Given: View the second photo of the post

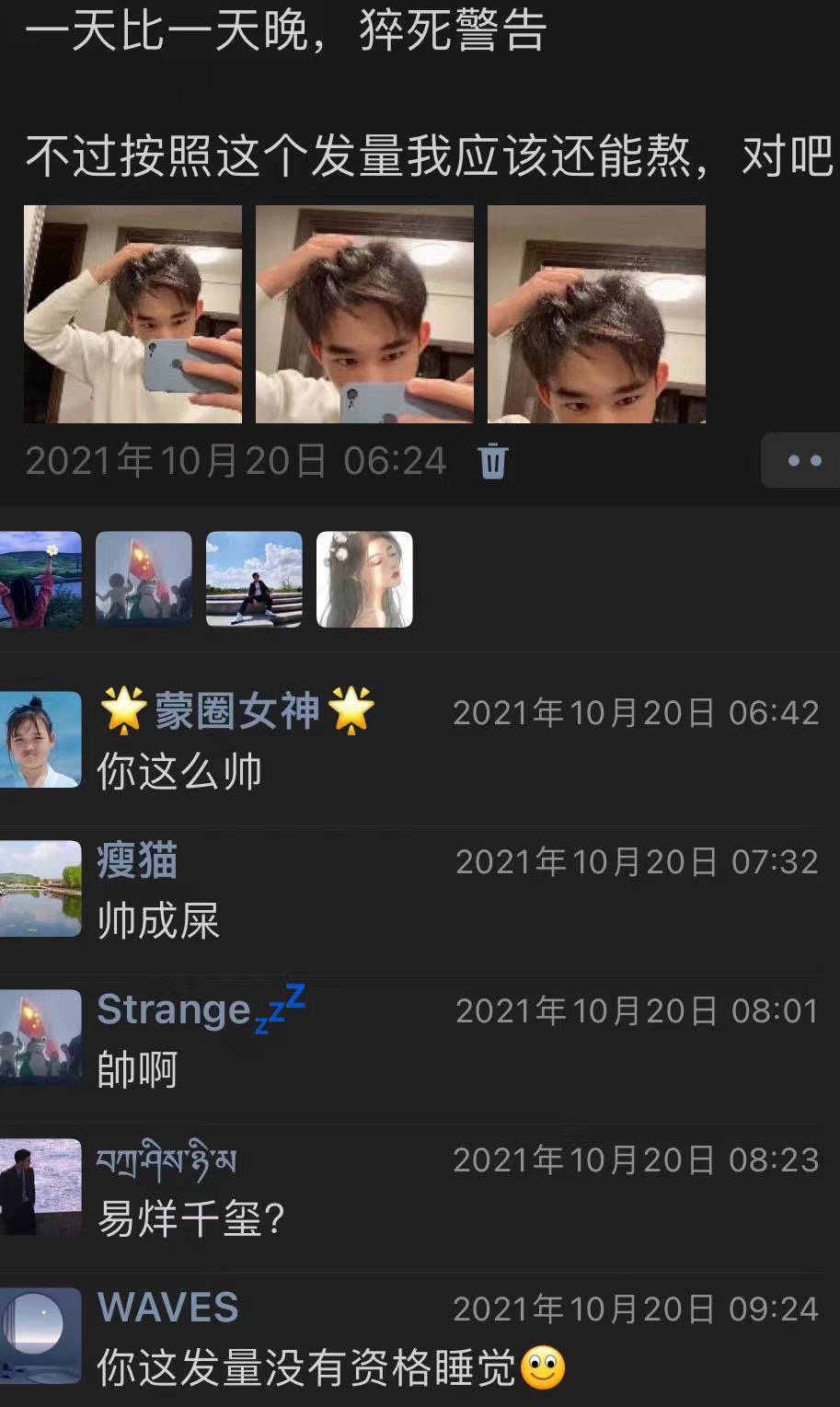Looking at the screenshot, I should [364, 314].
